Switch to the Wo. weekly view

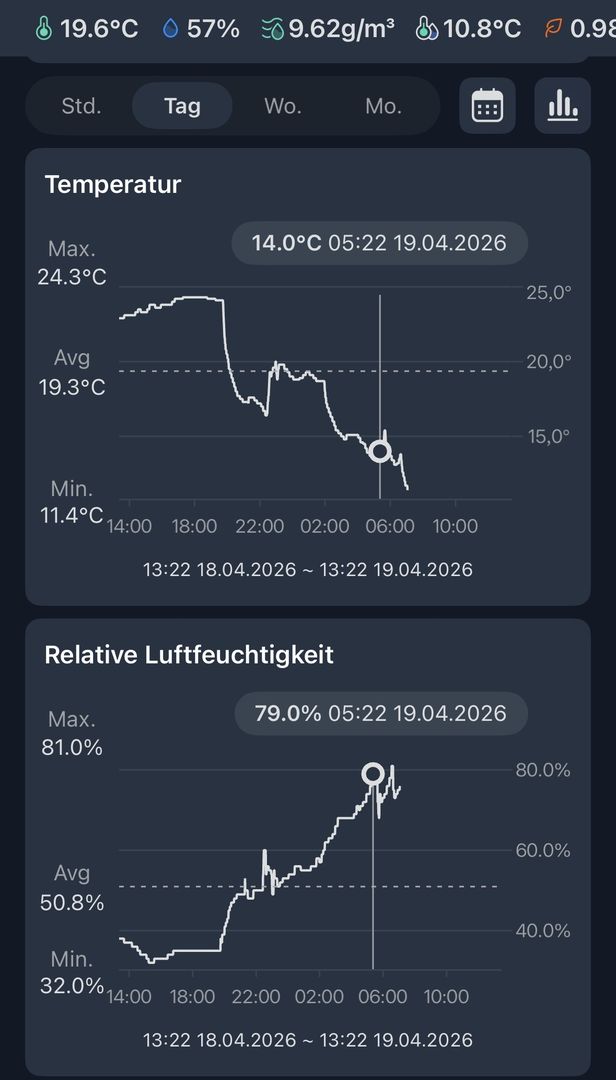[283, 106]
